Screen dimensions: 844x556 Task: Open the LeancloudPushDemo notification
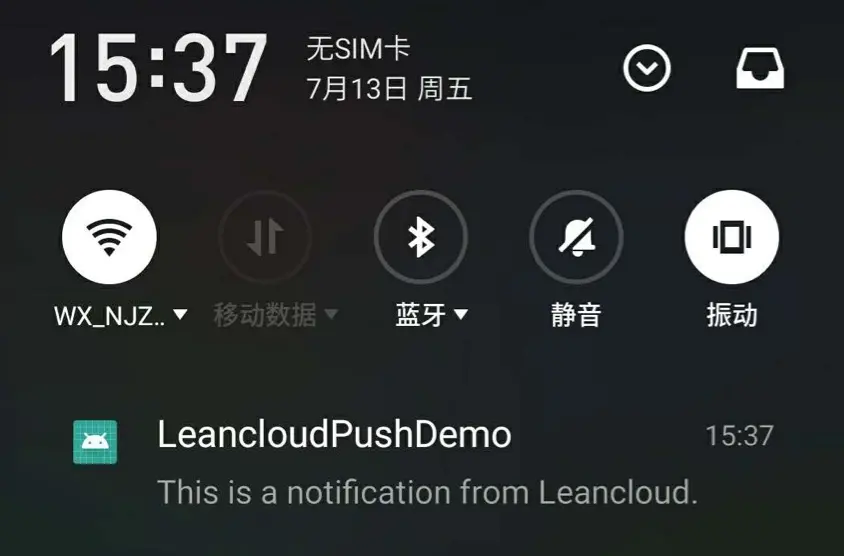pyautogui.click(x=422, y=462)
